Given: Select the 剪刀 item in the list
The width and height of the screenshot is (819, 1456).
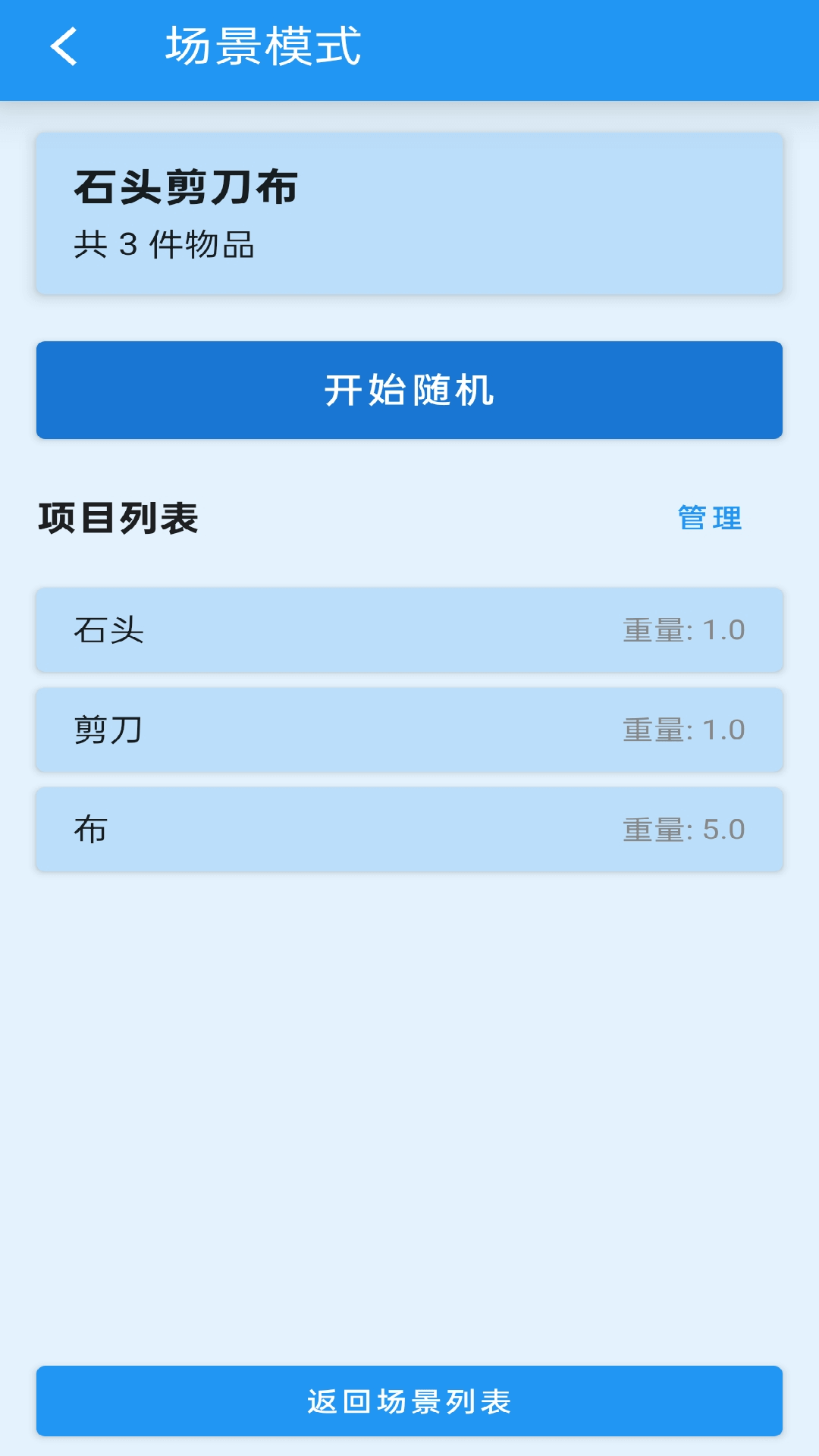Looking at the screenshot, I should [409, 730].
